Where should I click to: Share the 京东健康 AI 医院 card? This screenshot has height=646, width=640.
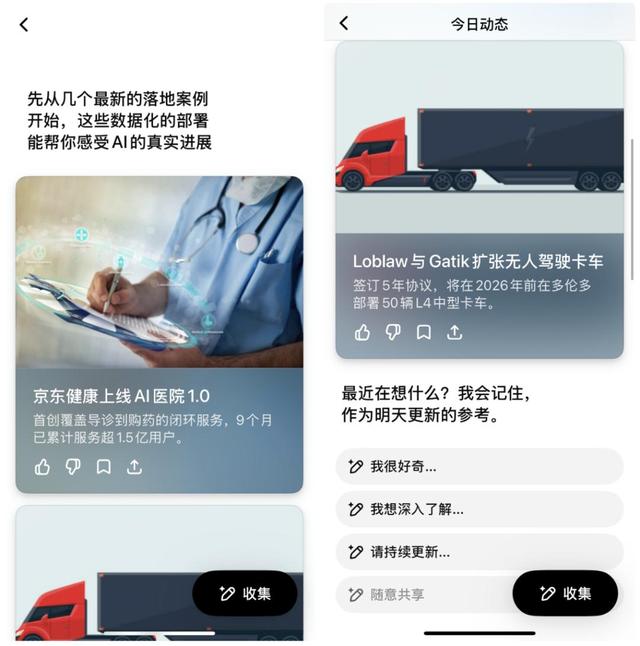(x=134, y=467)
